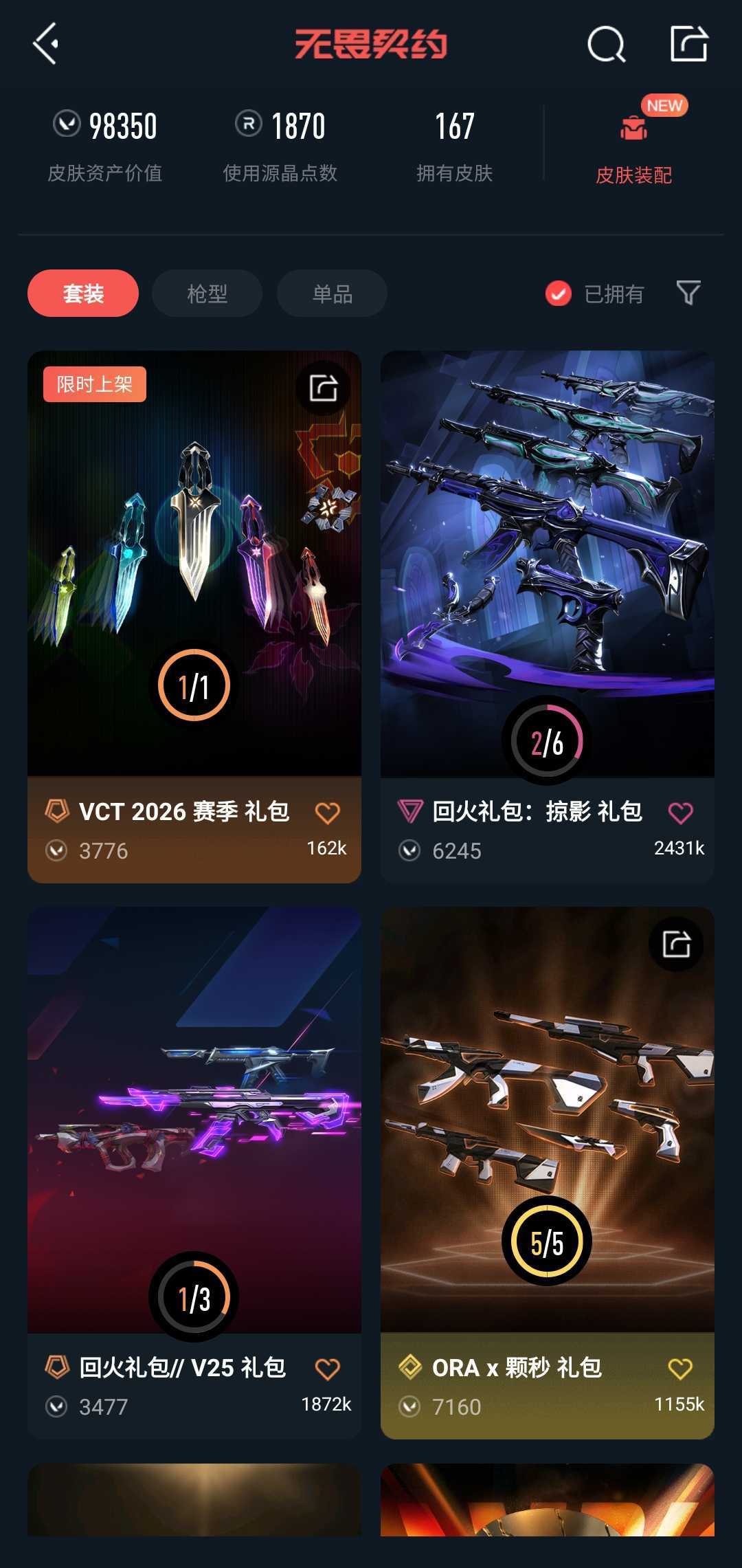Open the filter funnel options
The image size is (742, 1568).
[x=688, y=293]
